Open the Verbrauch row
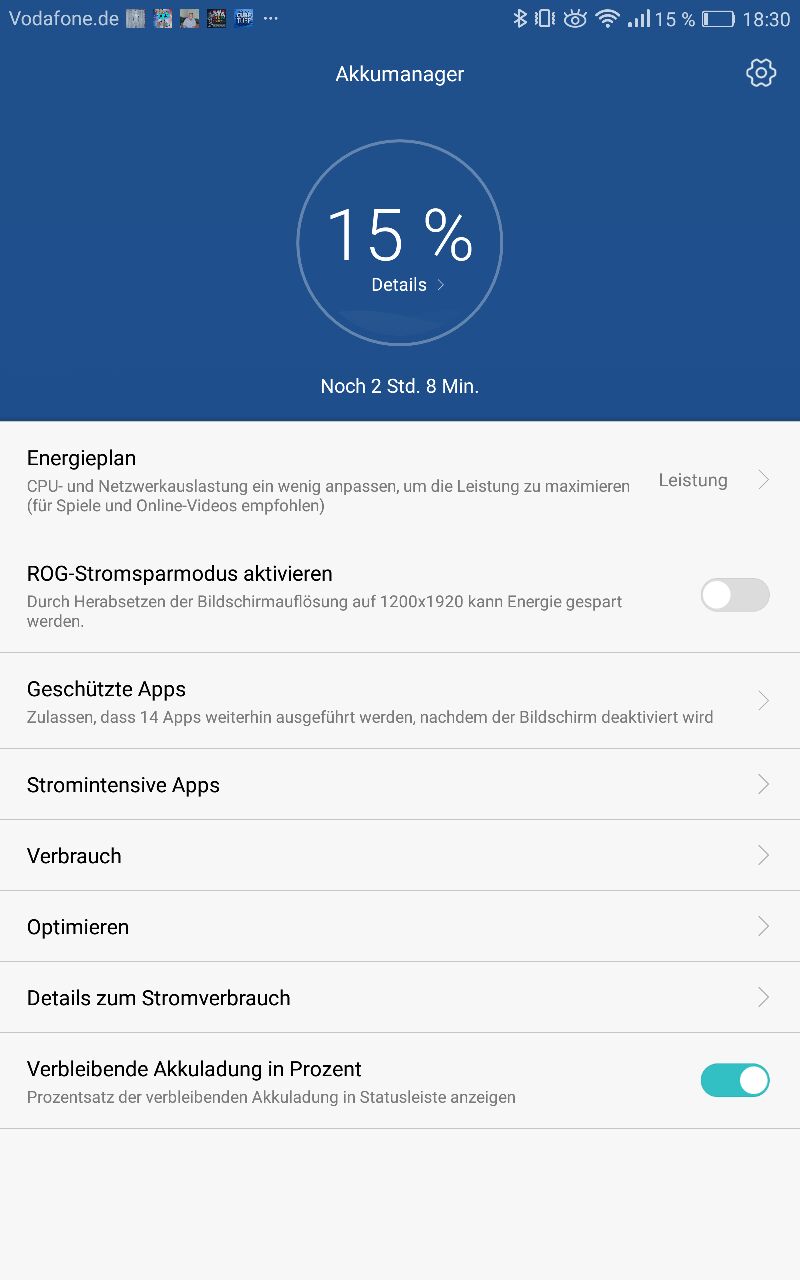800x1280 pixels. tap(400, 856)
